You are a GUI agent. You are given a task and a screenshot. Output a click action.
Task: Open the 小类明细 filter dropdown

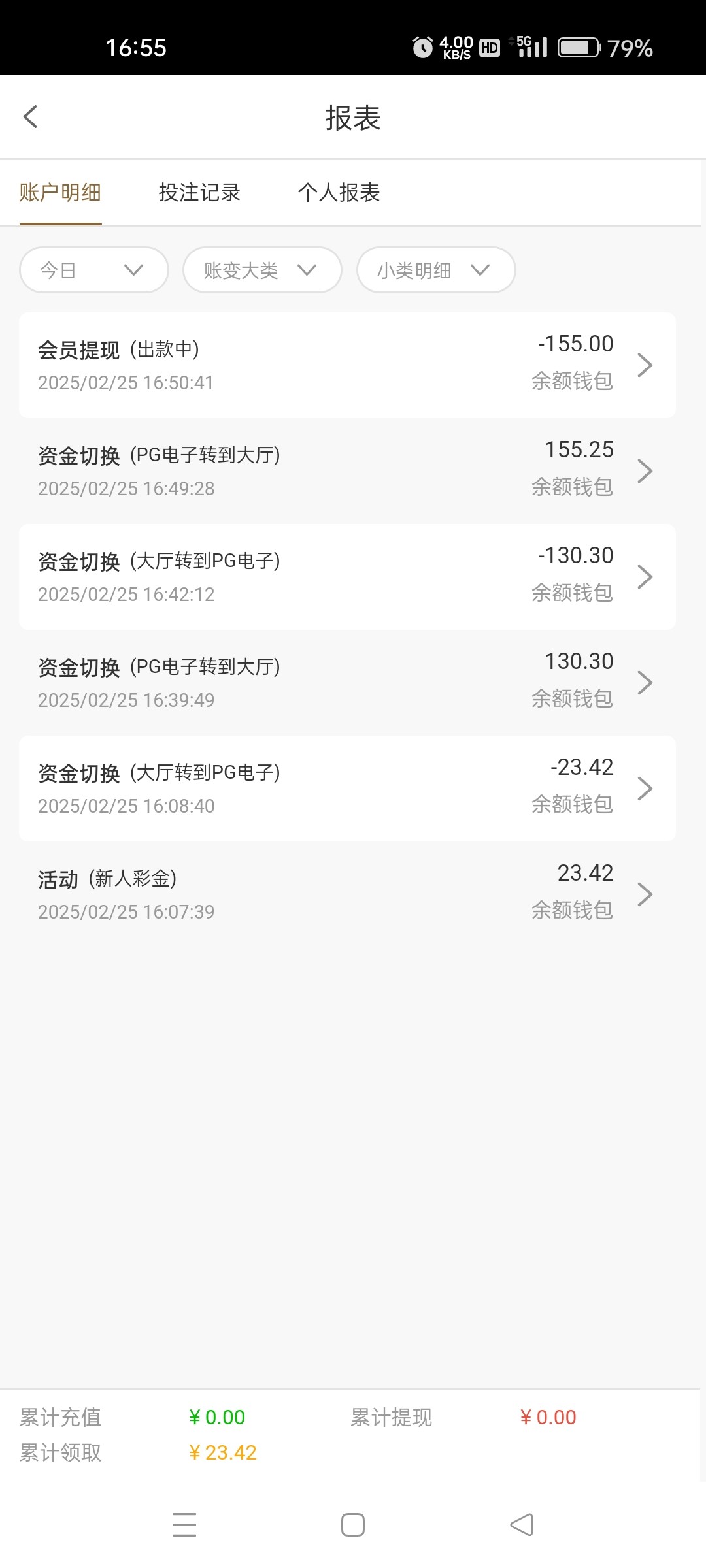click(436, 270)
